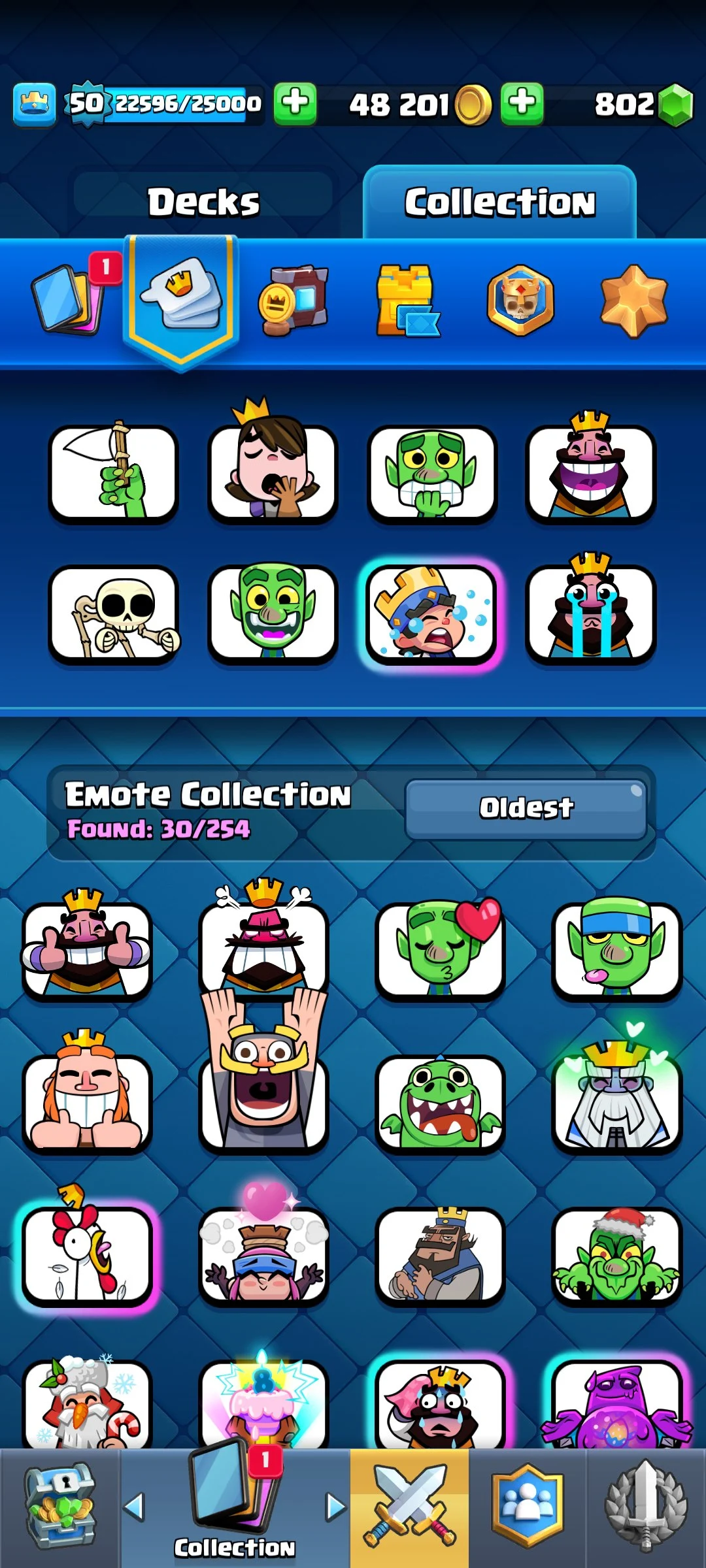This screenshot has height=1568, width=706.
Task: Tap the plus button to add gold
Action: pyautogui.click(x=522, y=103)
